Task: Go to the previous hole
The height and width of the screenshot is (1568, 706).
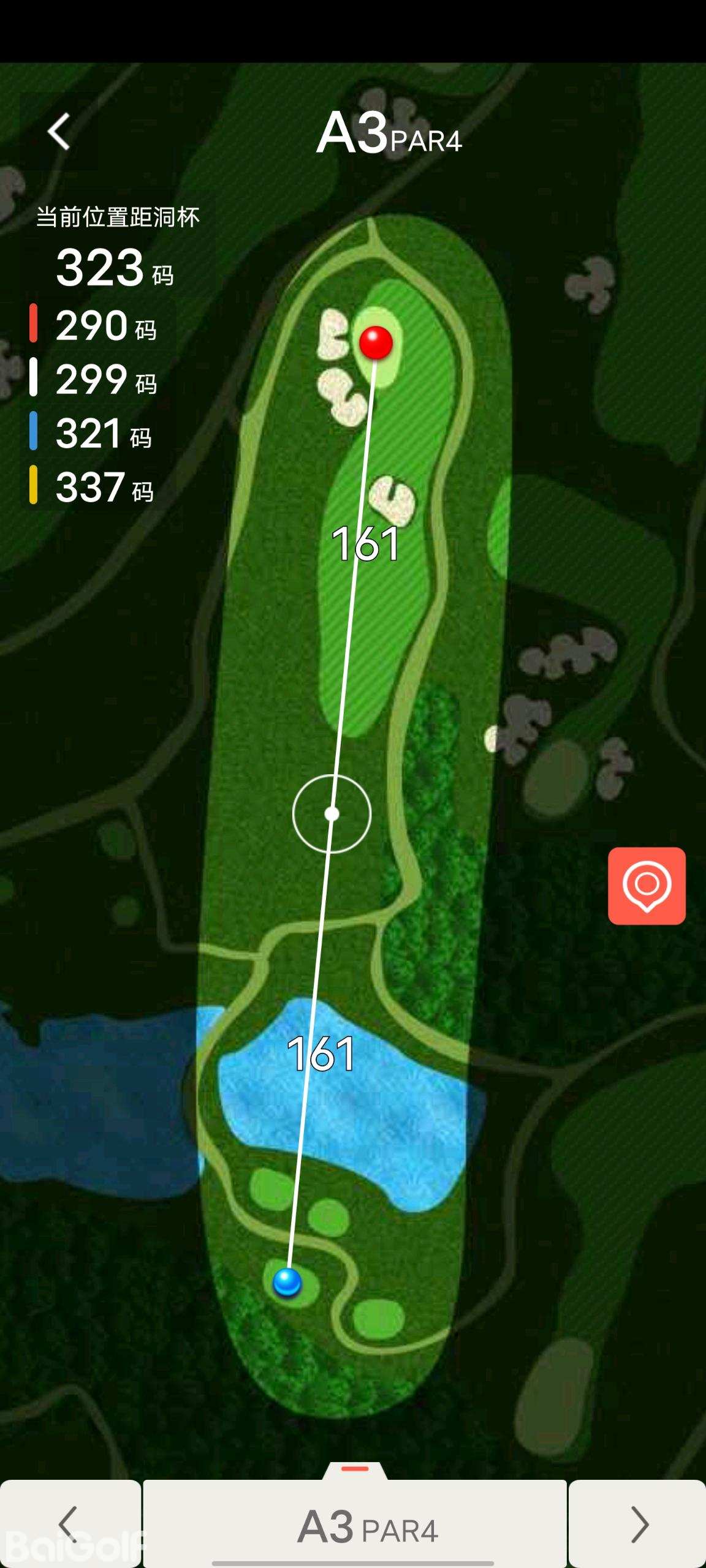Action: (x=70, y=1523)
